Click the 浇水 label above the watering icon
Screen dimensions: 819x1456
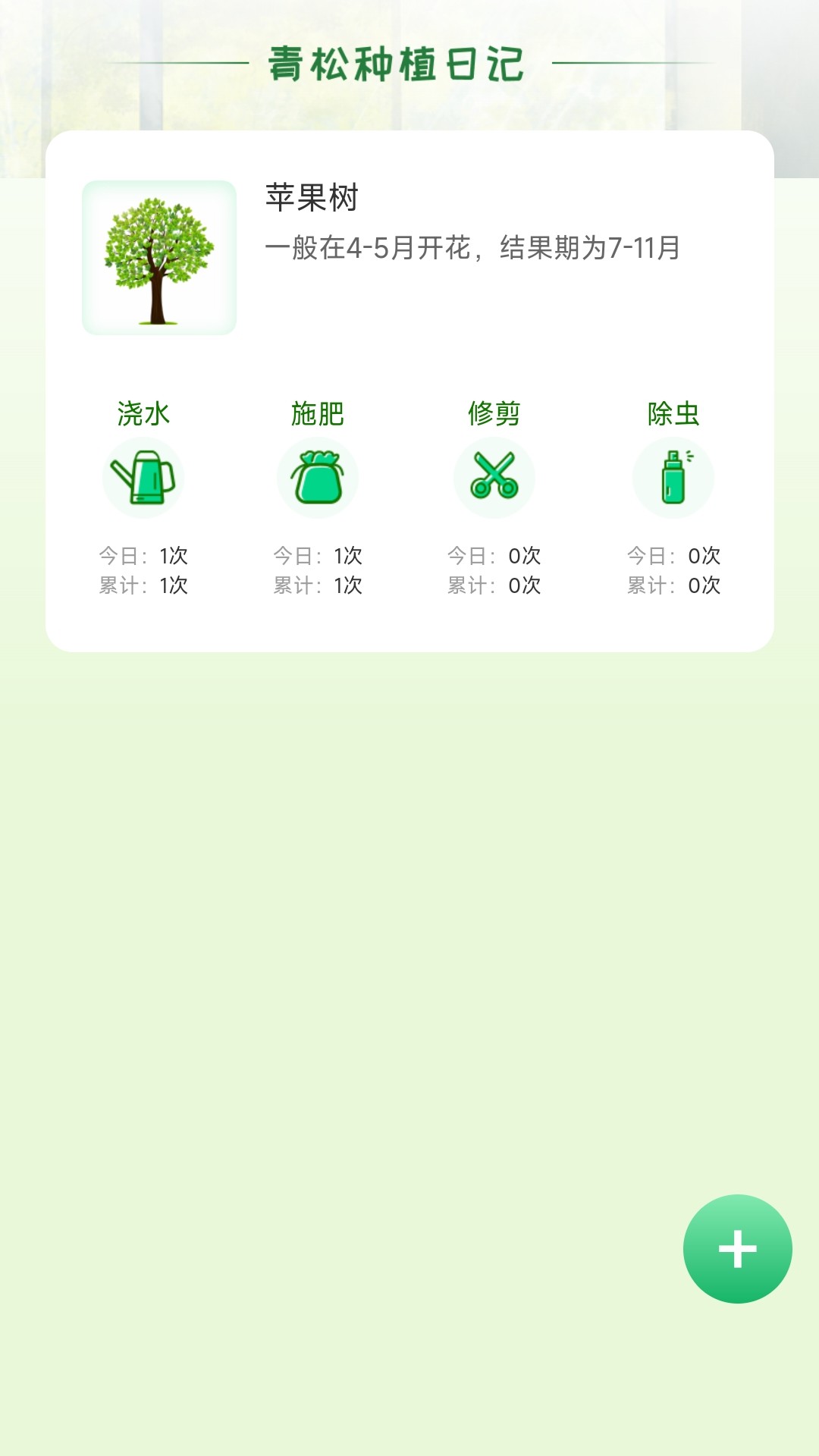click(x=143, y=414)
